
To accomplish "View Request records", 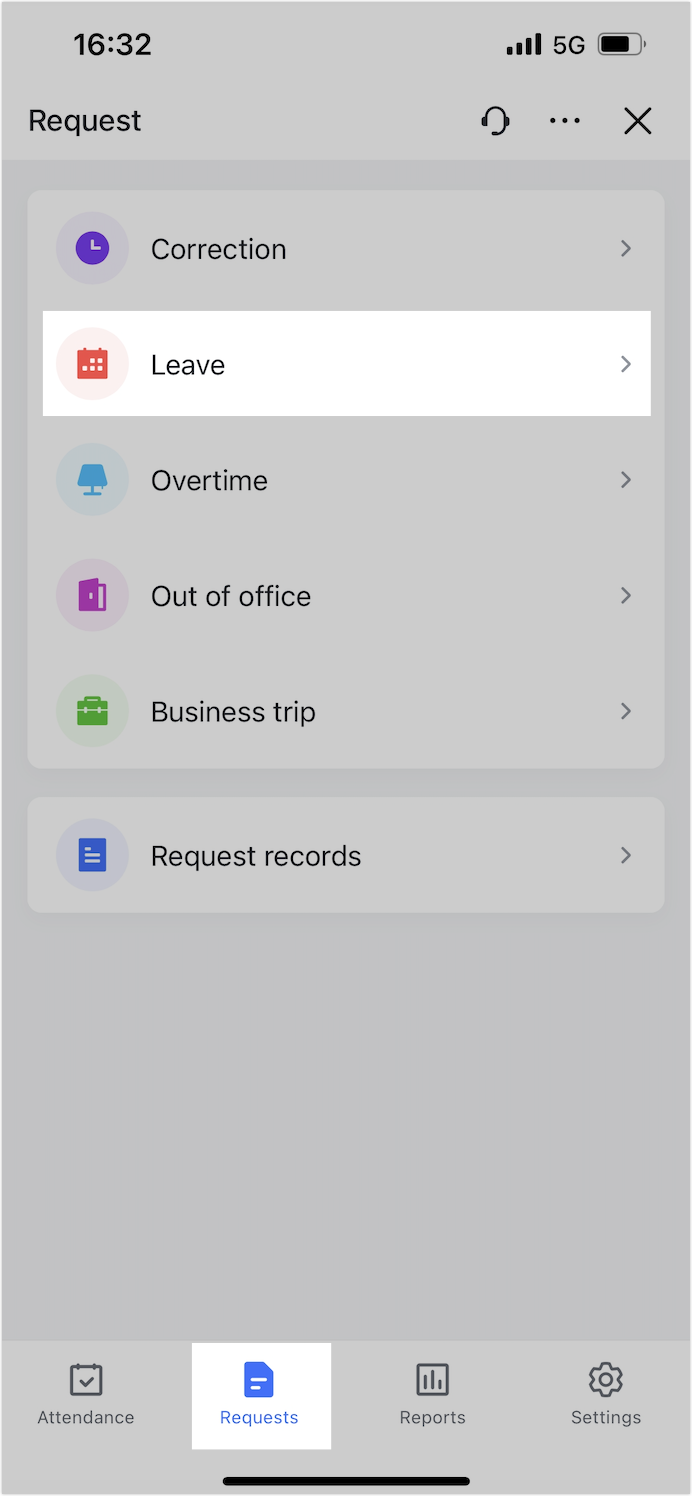I will click(346, 856).
